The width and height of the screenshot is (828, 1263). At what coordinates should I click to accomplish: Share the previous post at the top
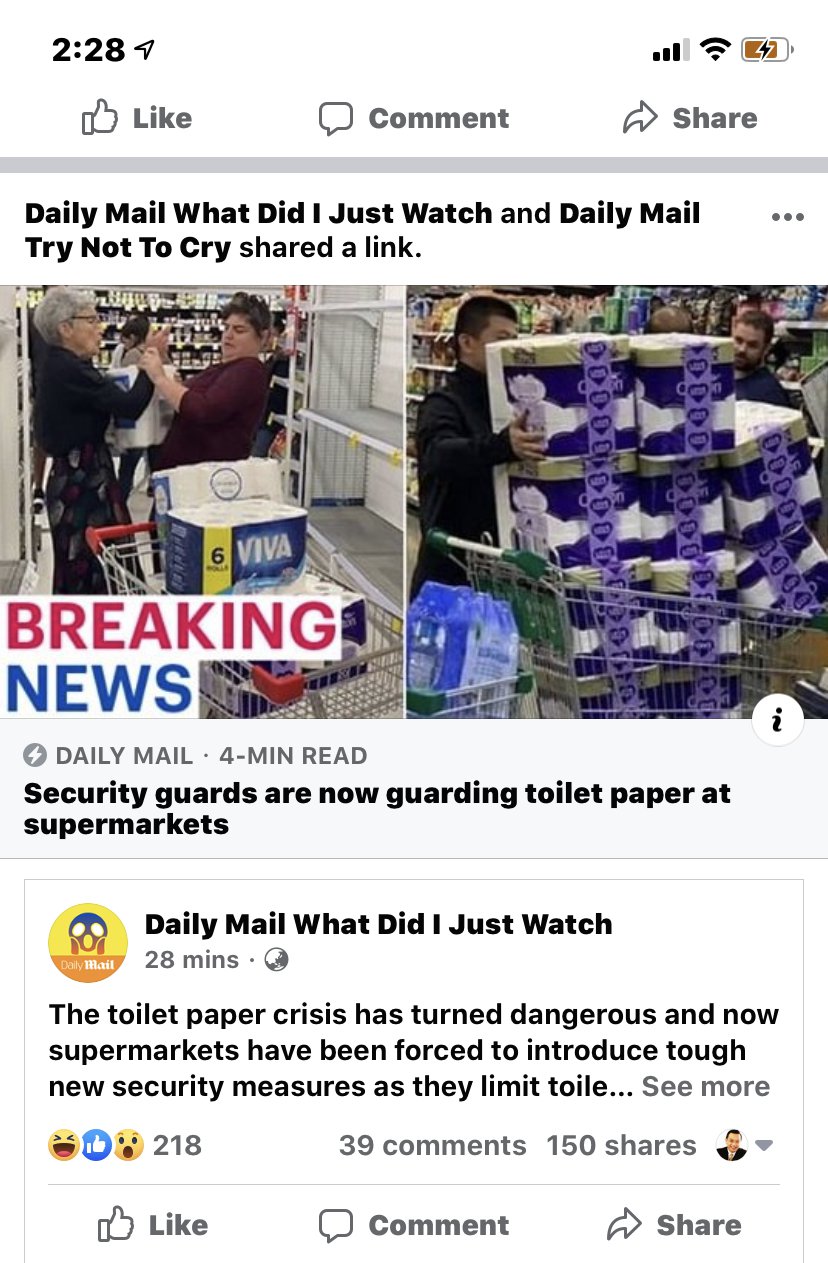point(690,119)
